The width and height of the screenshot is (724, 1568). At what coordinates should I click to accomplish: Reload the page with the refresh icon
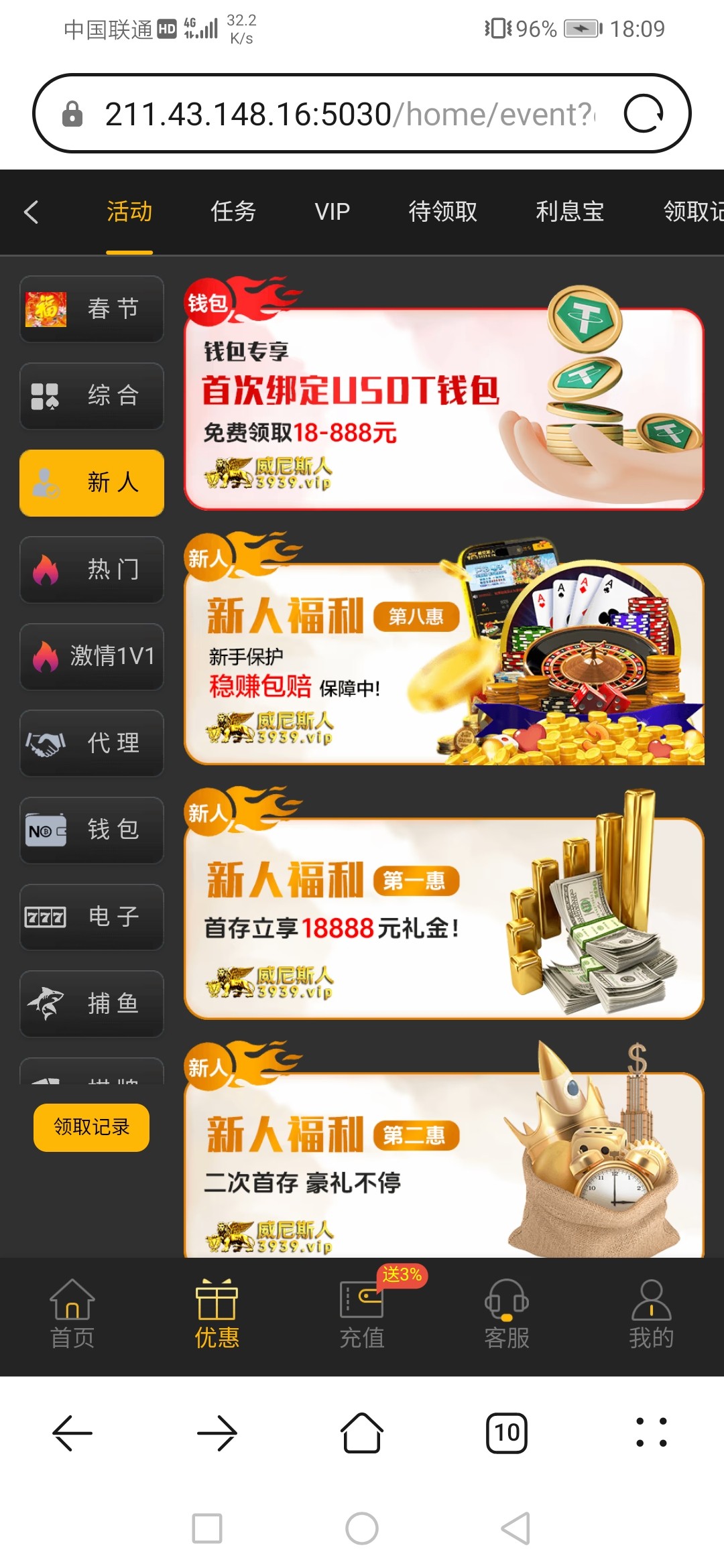point(644,114)
